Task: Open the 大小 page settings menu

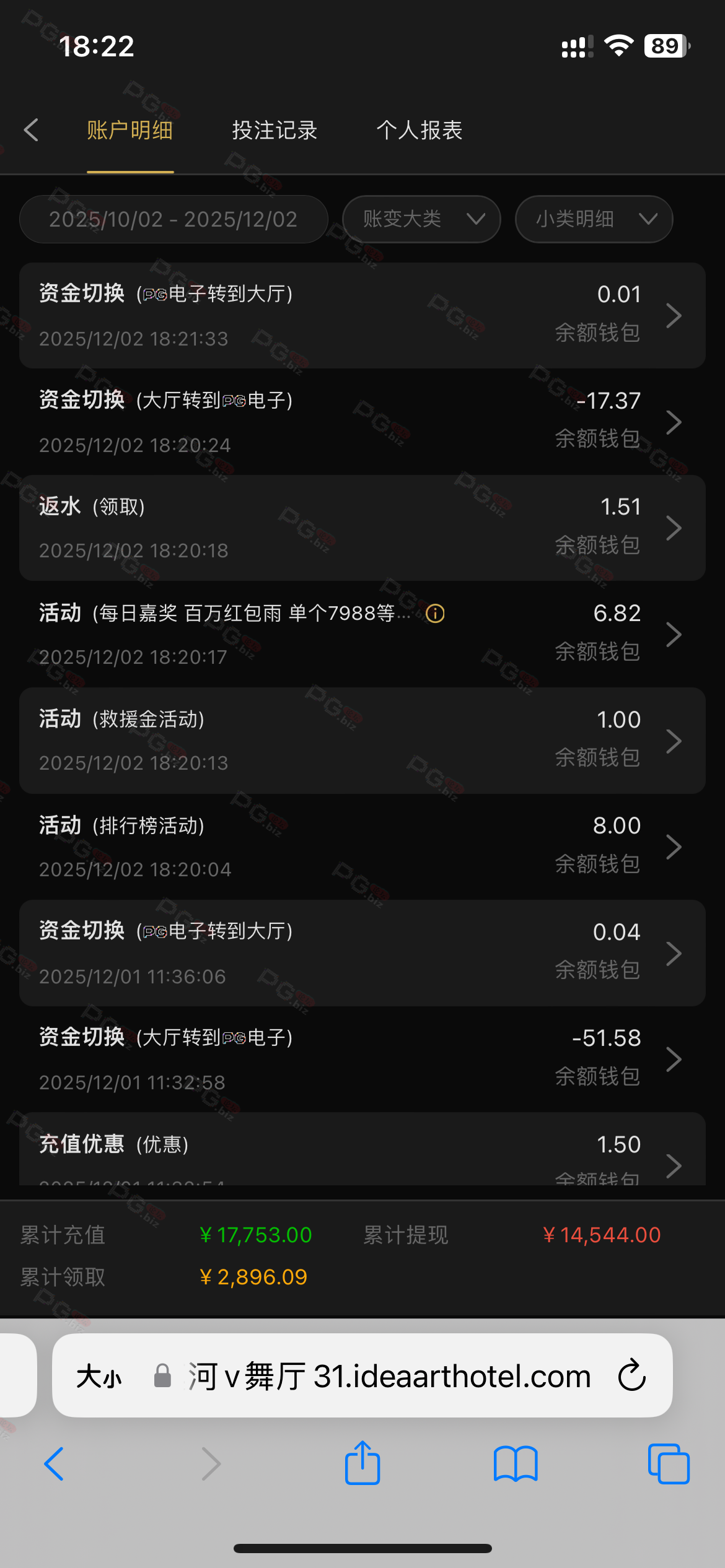Action: [99, 1377]
